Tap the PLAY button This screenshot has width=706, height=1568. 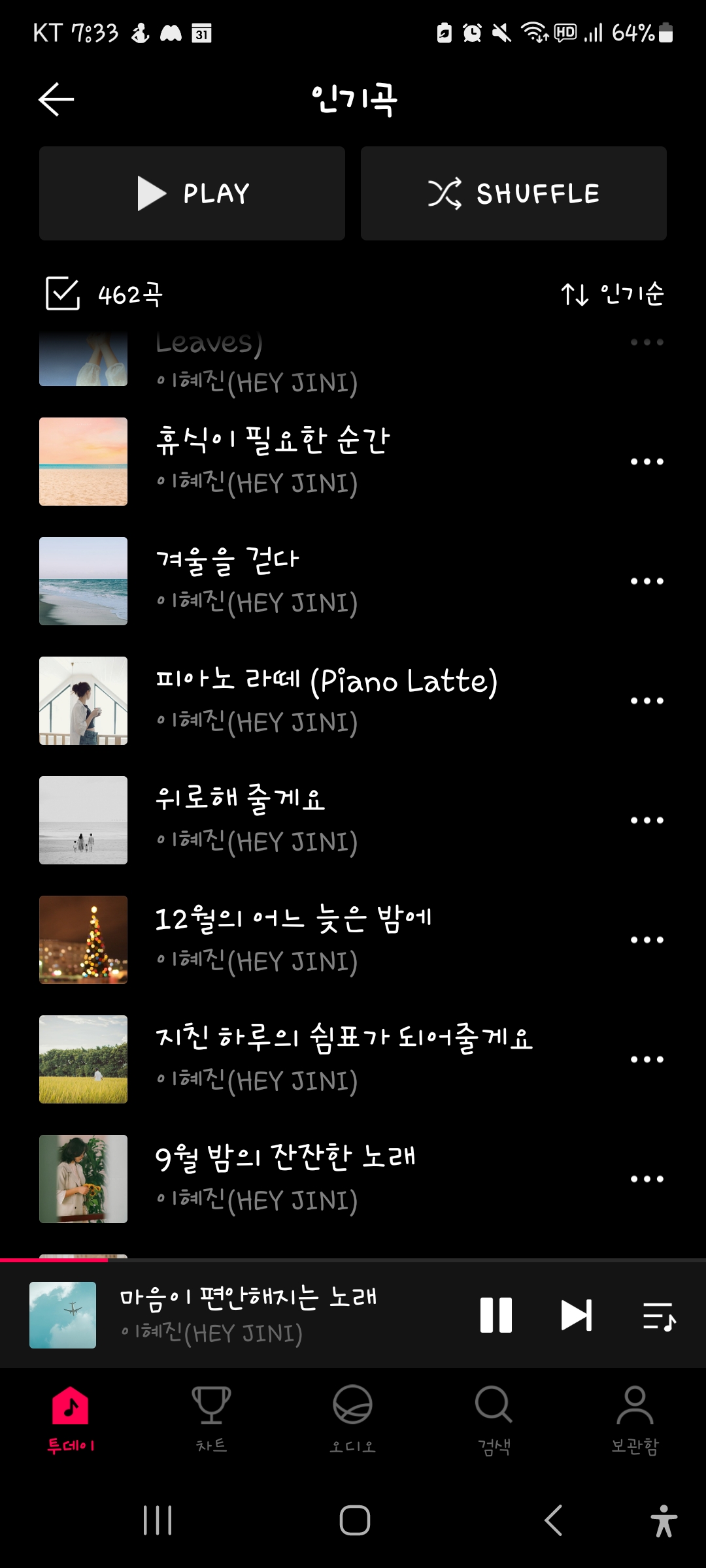[x=192, y=193]
